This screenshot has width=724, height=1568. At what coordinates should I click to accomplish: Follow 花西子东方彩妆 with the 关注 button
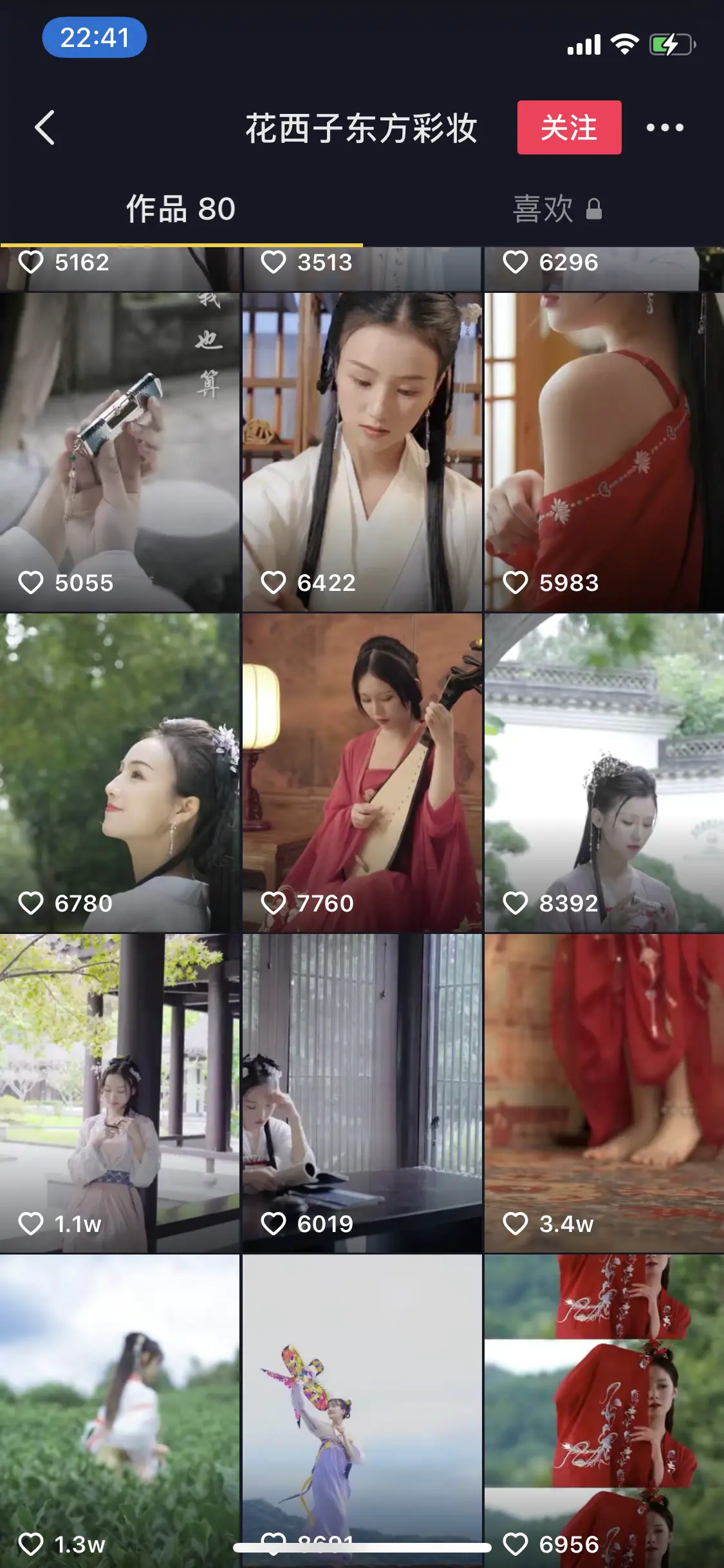pyautogui.click(x=569, y=127)
